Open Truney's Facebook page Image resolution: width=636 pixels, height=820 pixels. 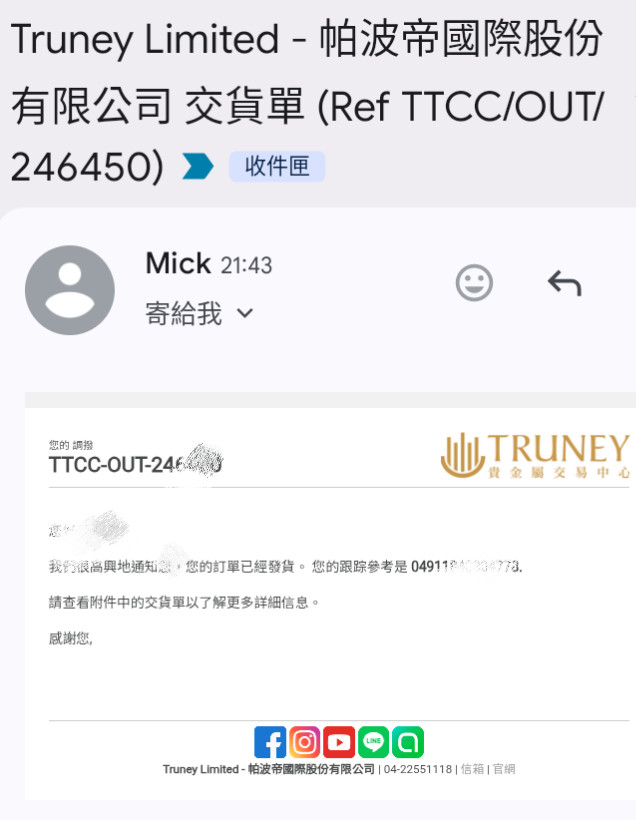pos(270,742)
